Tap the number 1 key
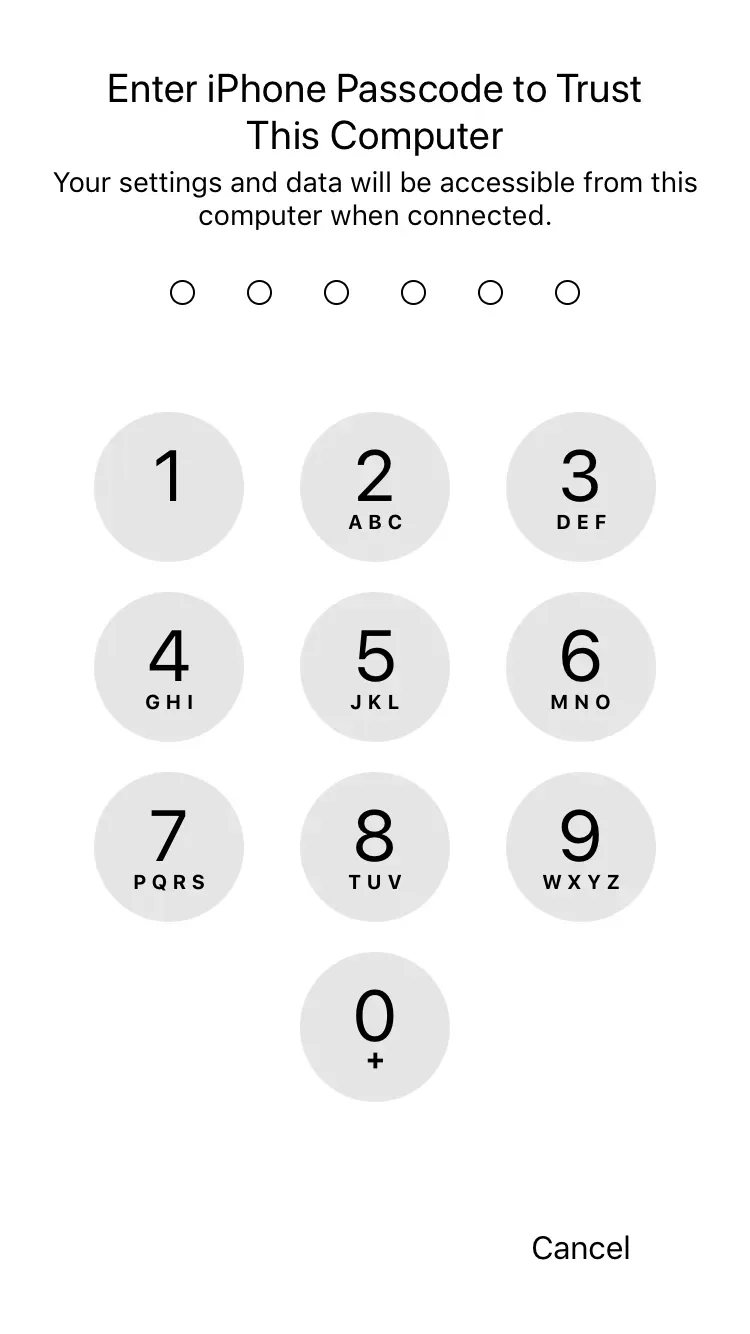 169,486
